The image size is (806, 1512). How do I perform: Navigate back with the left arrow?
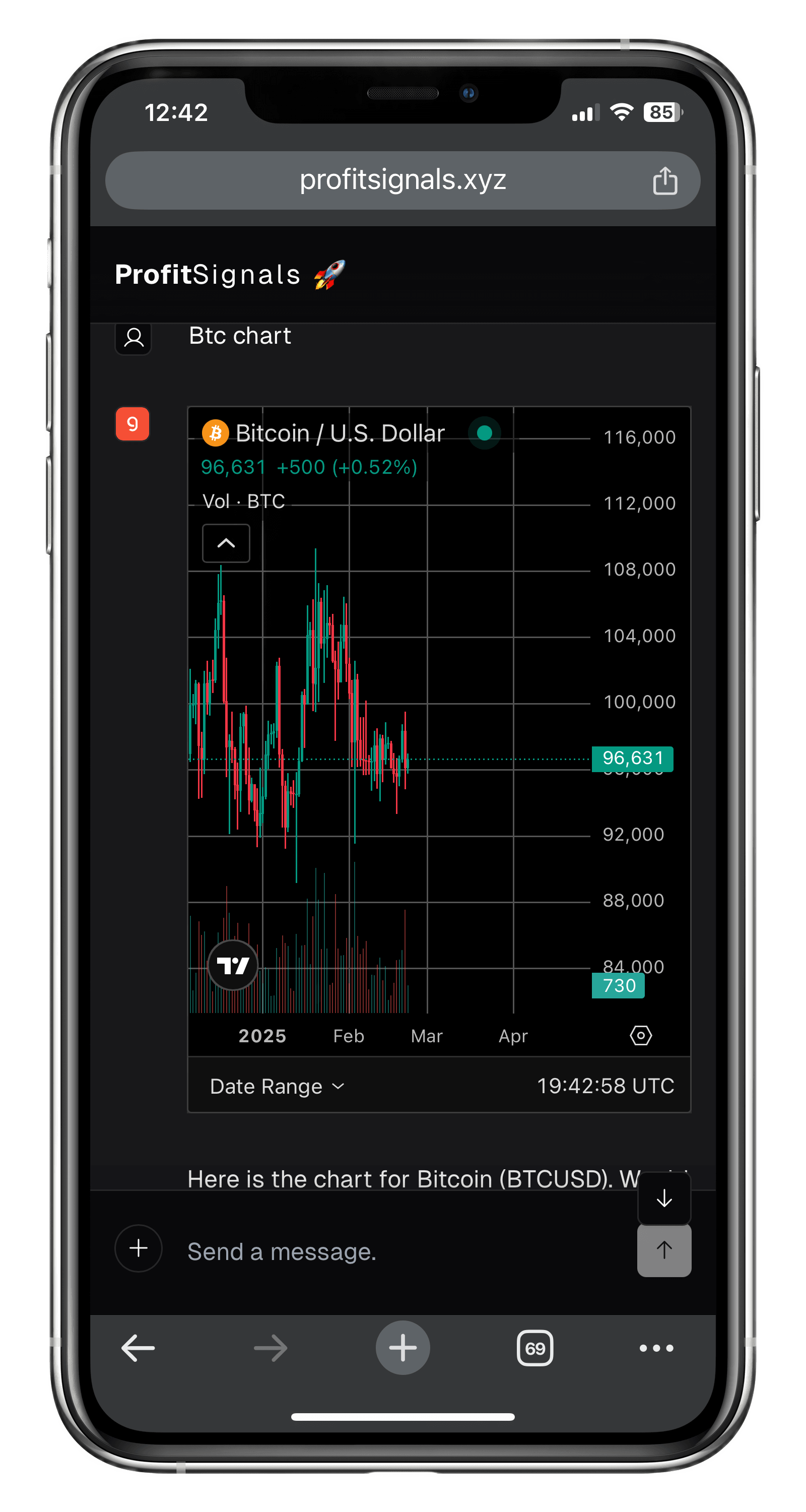click(139, 1348)
